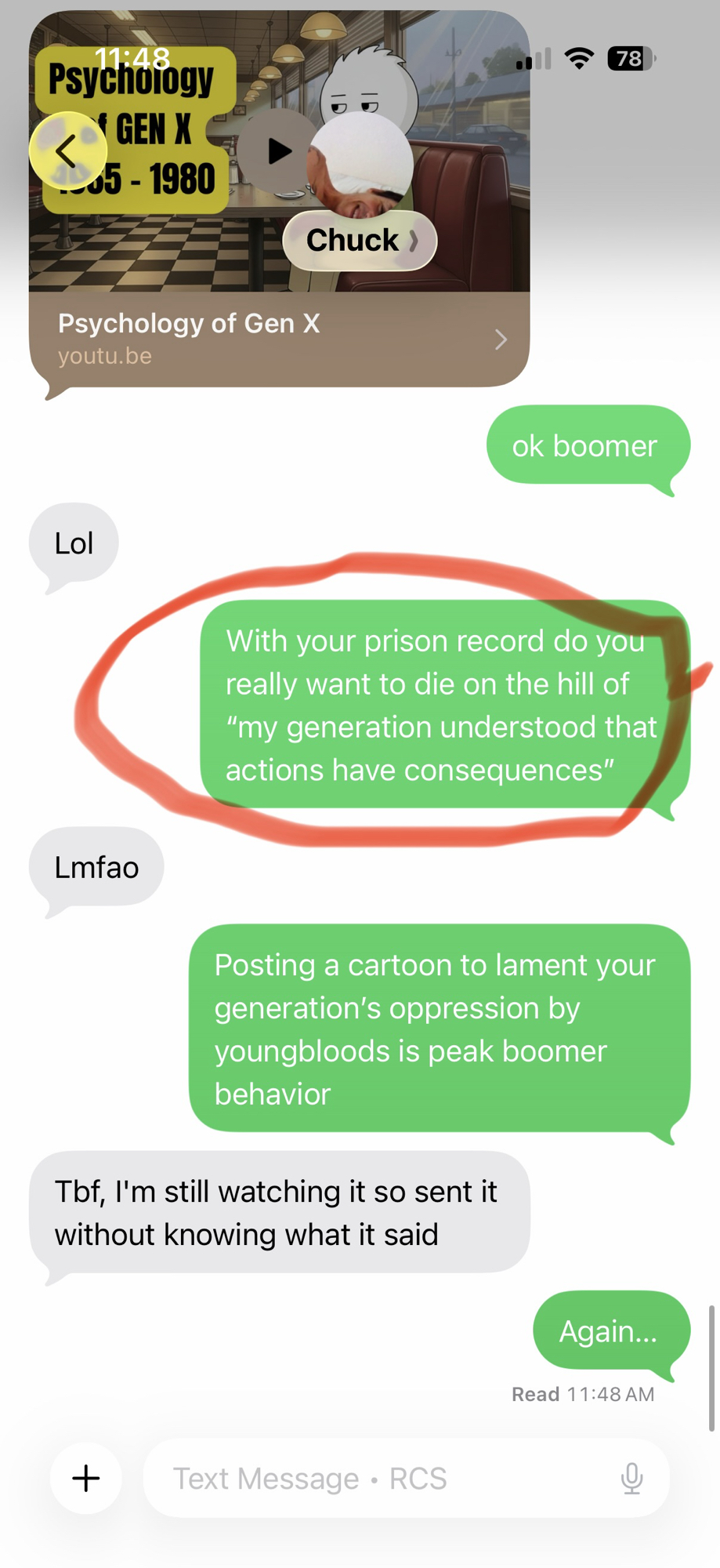This screenshot has width=720, height=1568.
Task: Focus the Text Message RCS field
Action: pyautogui.click(x=376, y=1478)
